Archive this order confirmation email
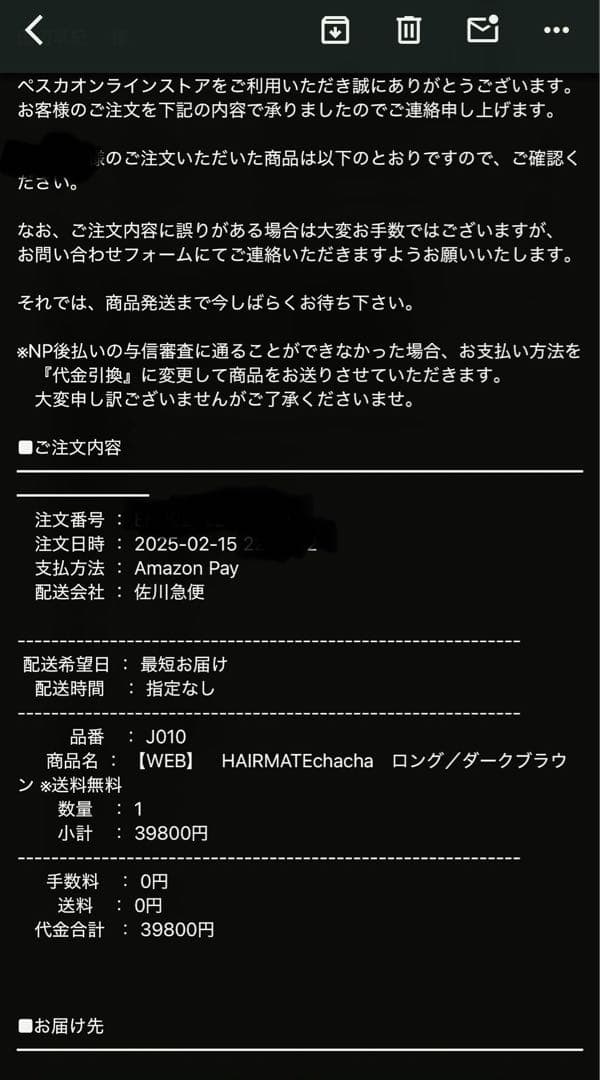Image resolution: width=600 pixels, height=1080 pixels. pos(335,31)
